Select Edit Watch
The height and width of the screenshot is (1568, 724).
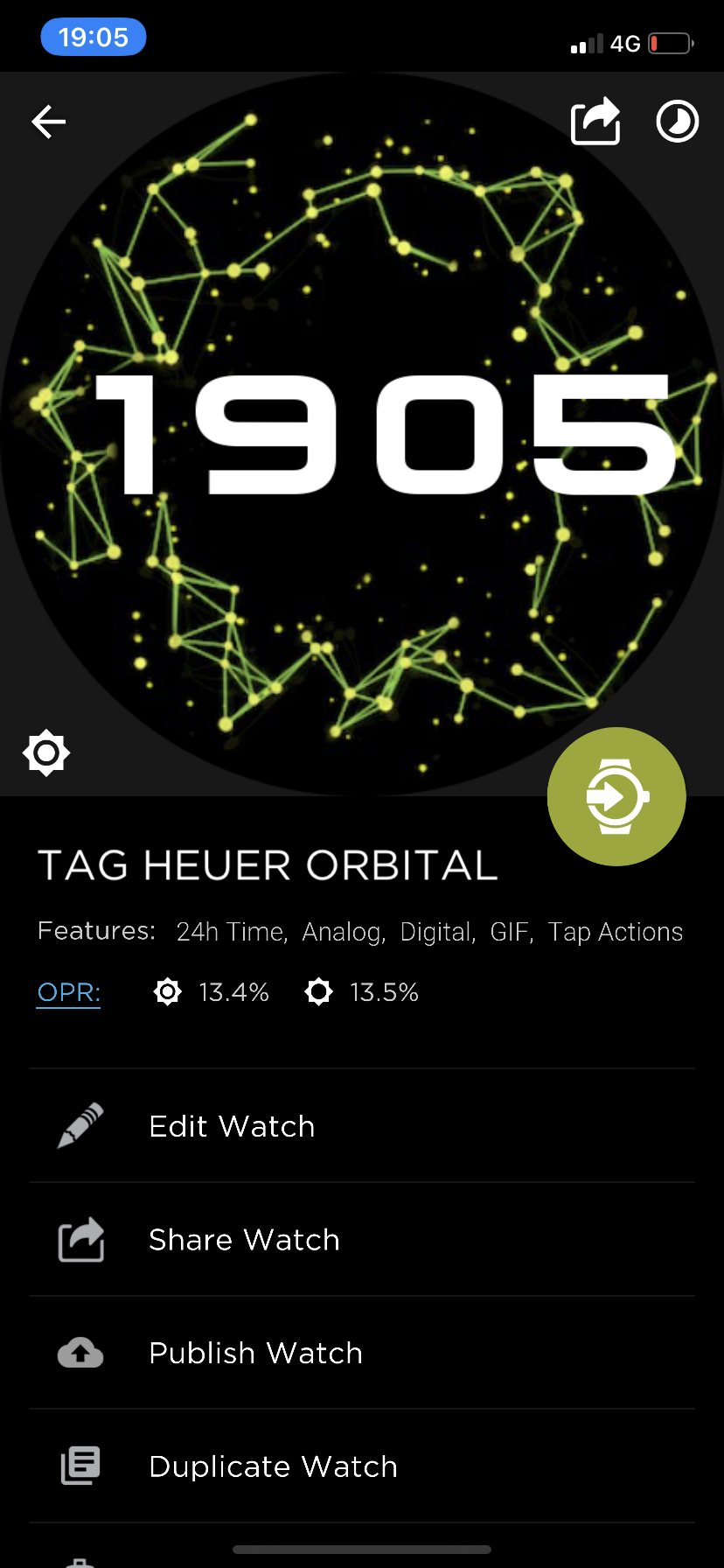point(362,1126)
